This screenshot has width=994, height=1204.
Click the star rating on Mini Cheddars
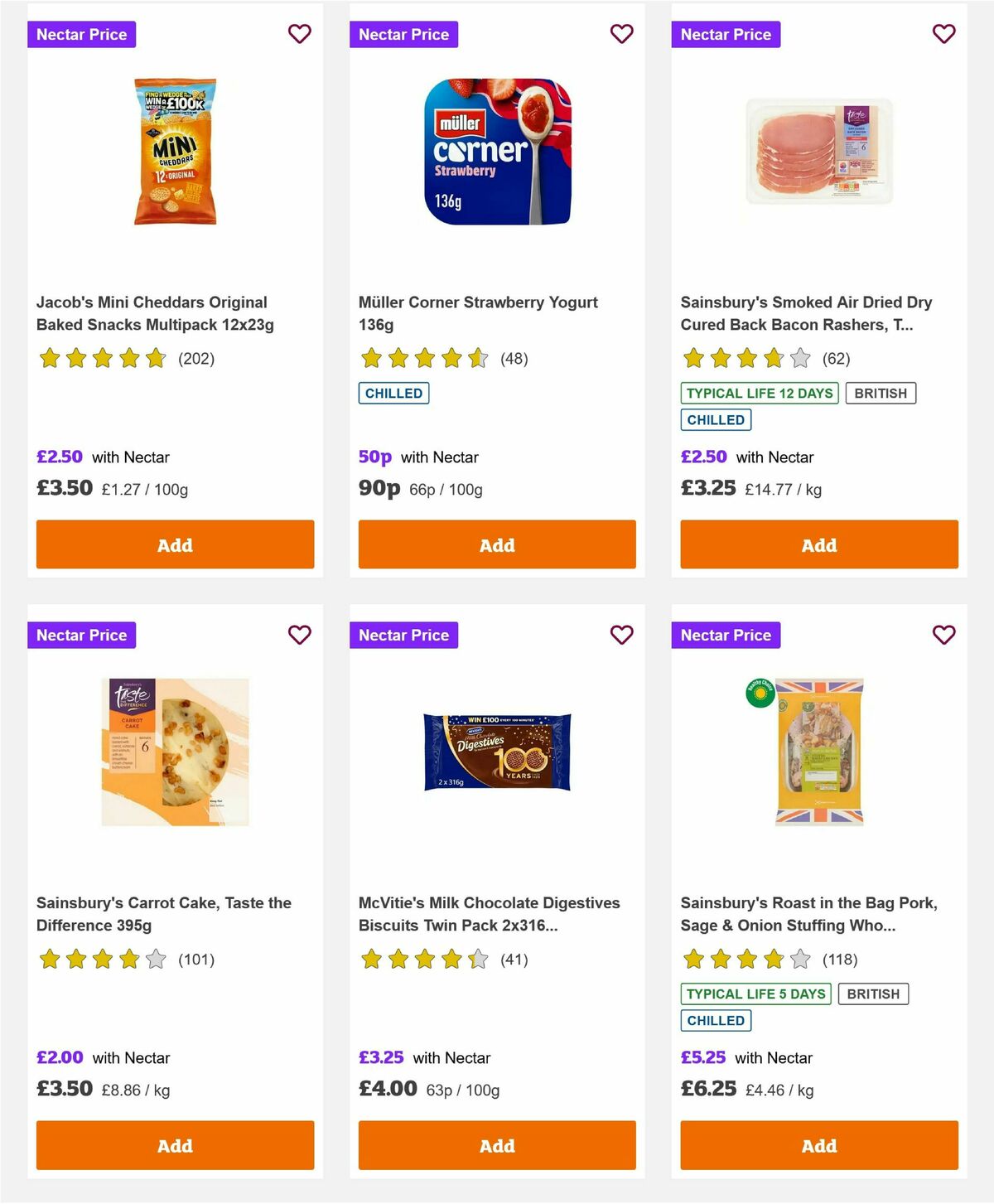(x=103, y=359)
